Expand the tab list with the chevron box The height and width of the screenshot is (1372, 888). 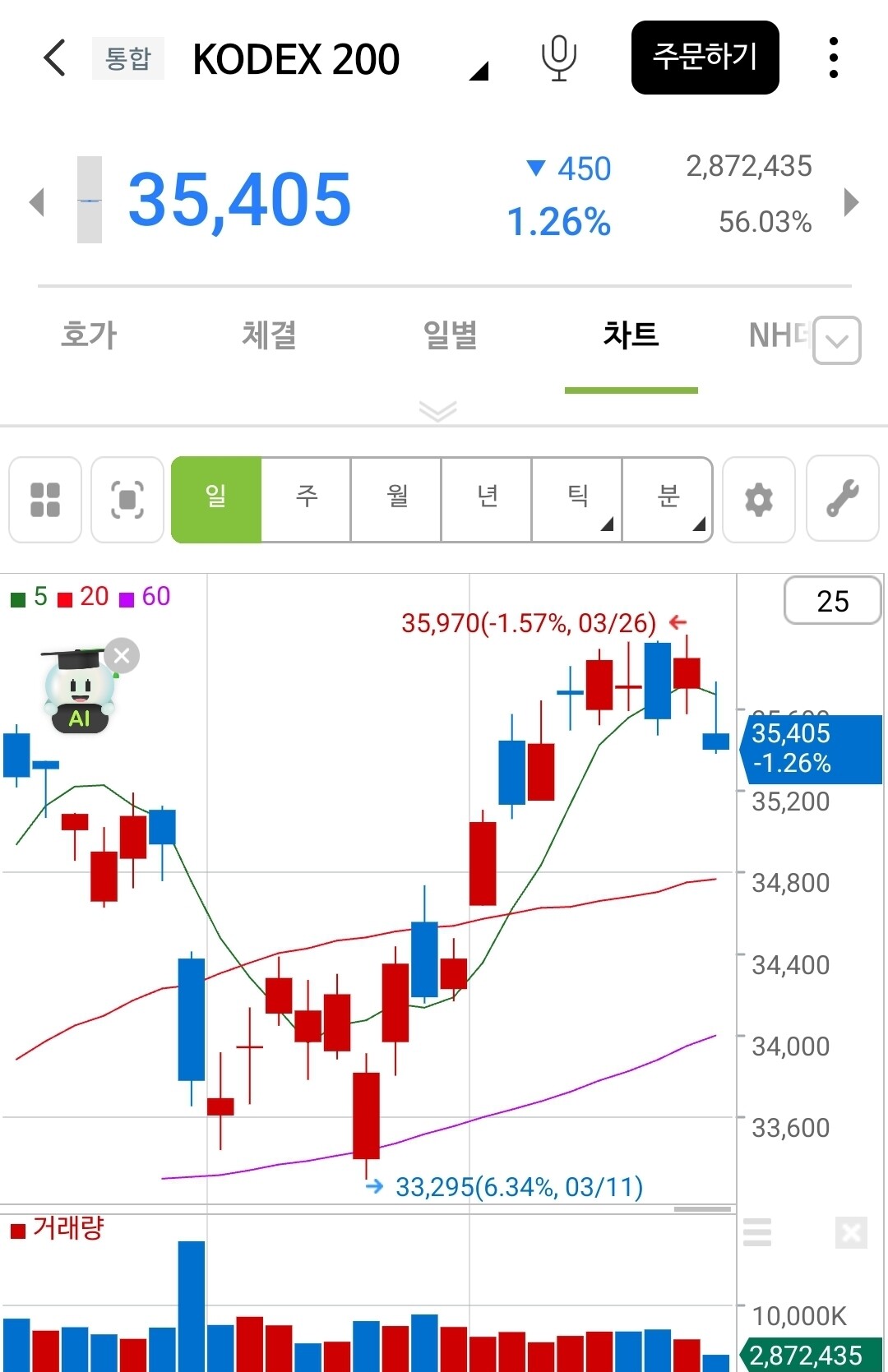[837, 340]
